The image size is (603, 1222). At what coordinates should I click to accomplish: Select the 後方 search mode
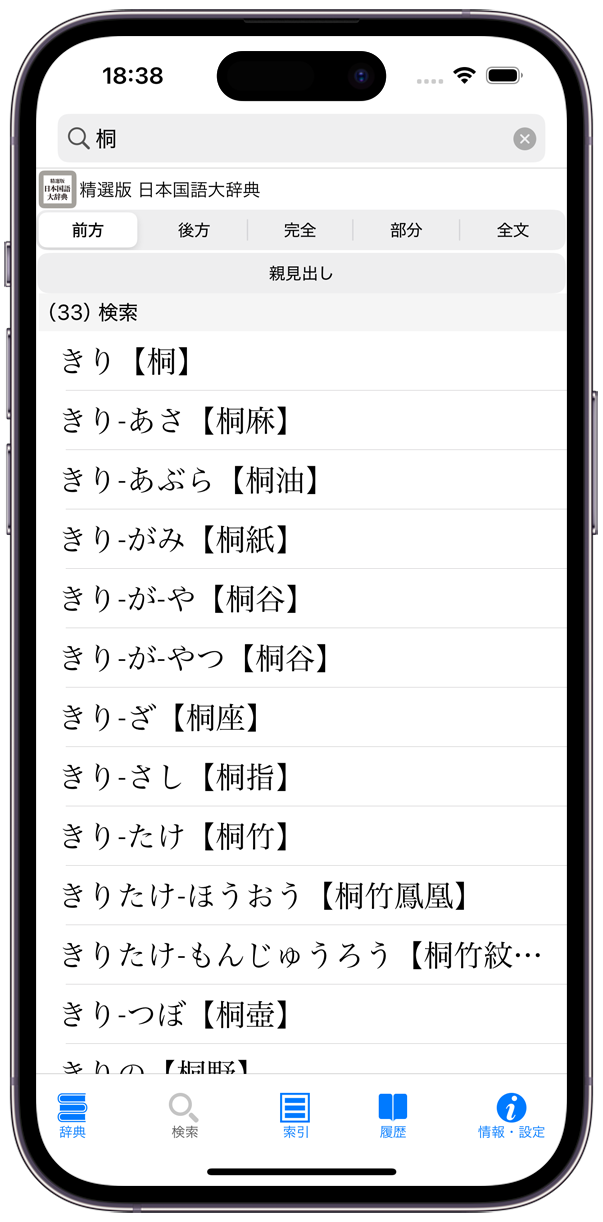194,230
